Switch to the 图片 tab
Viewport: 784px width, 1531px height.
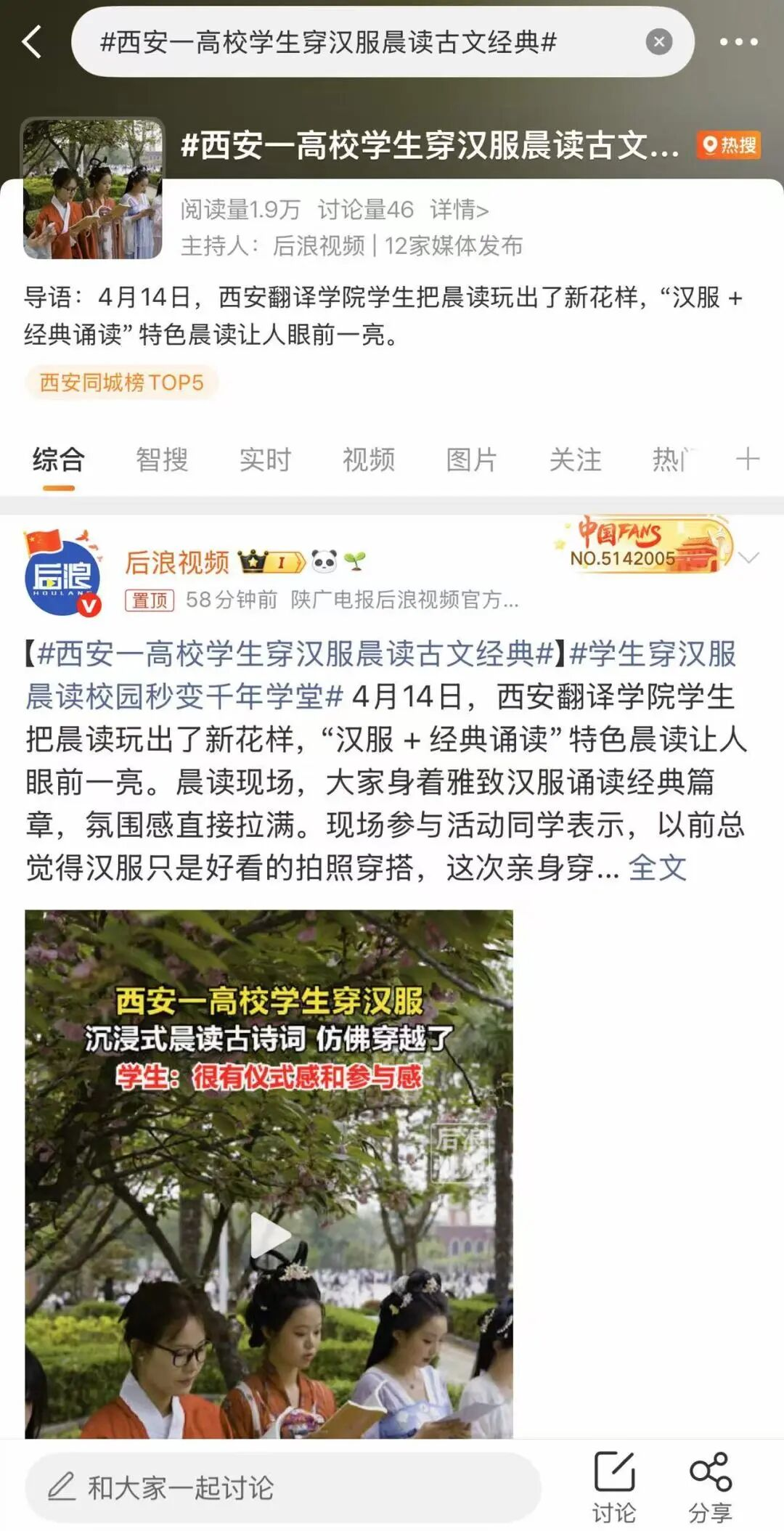pyautogui.click(x=472, y=460)
